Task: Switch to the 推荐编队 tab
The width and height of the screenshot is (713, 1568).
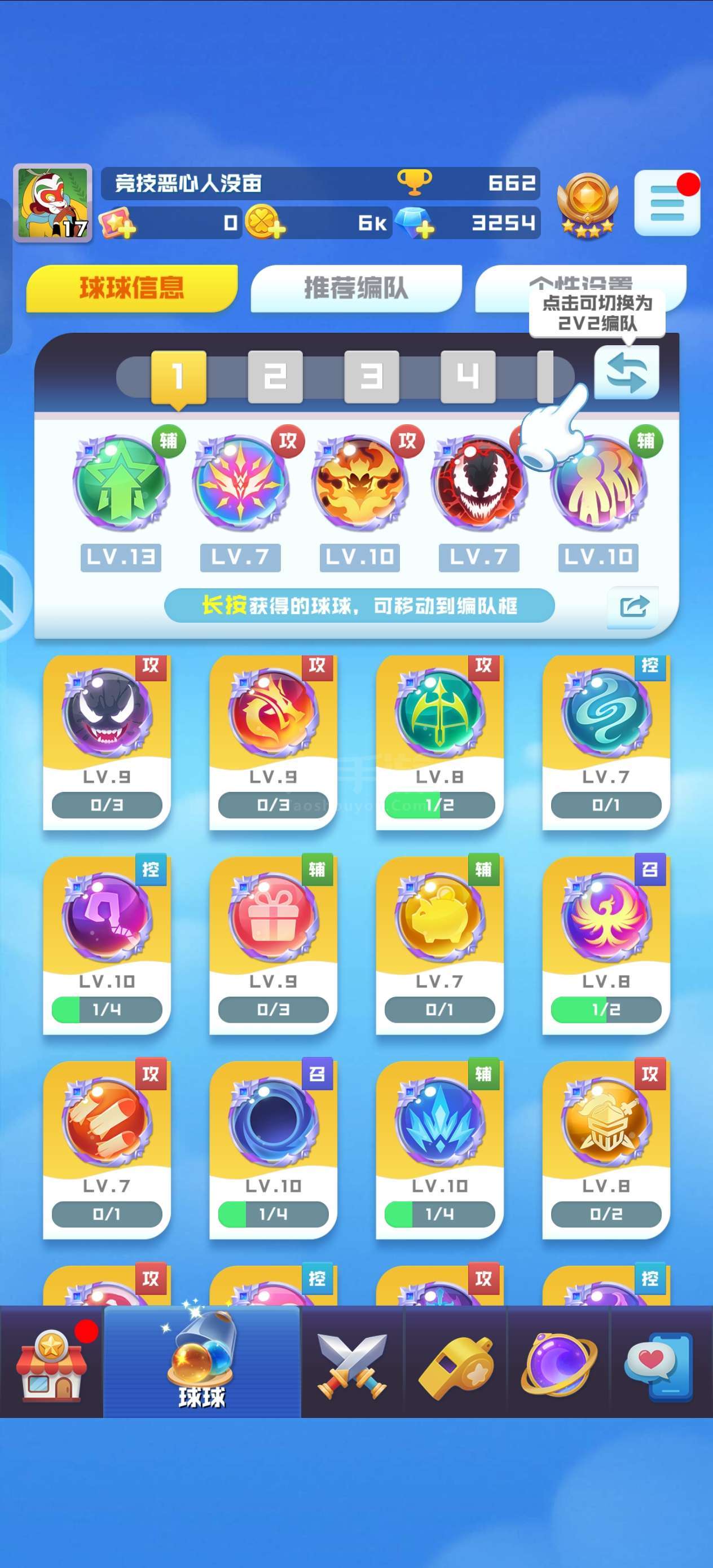Action: (x=355, y=288)
